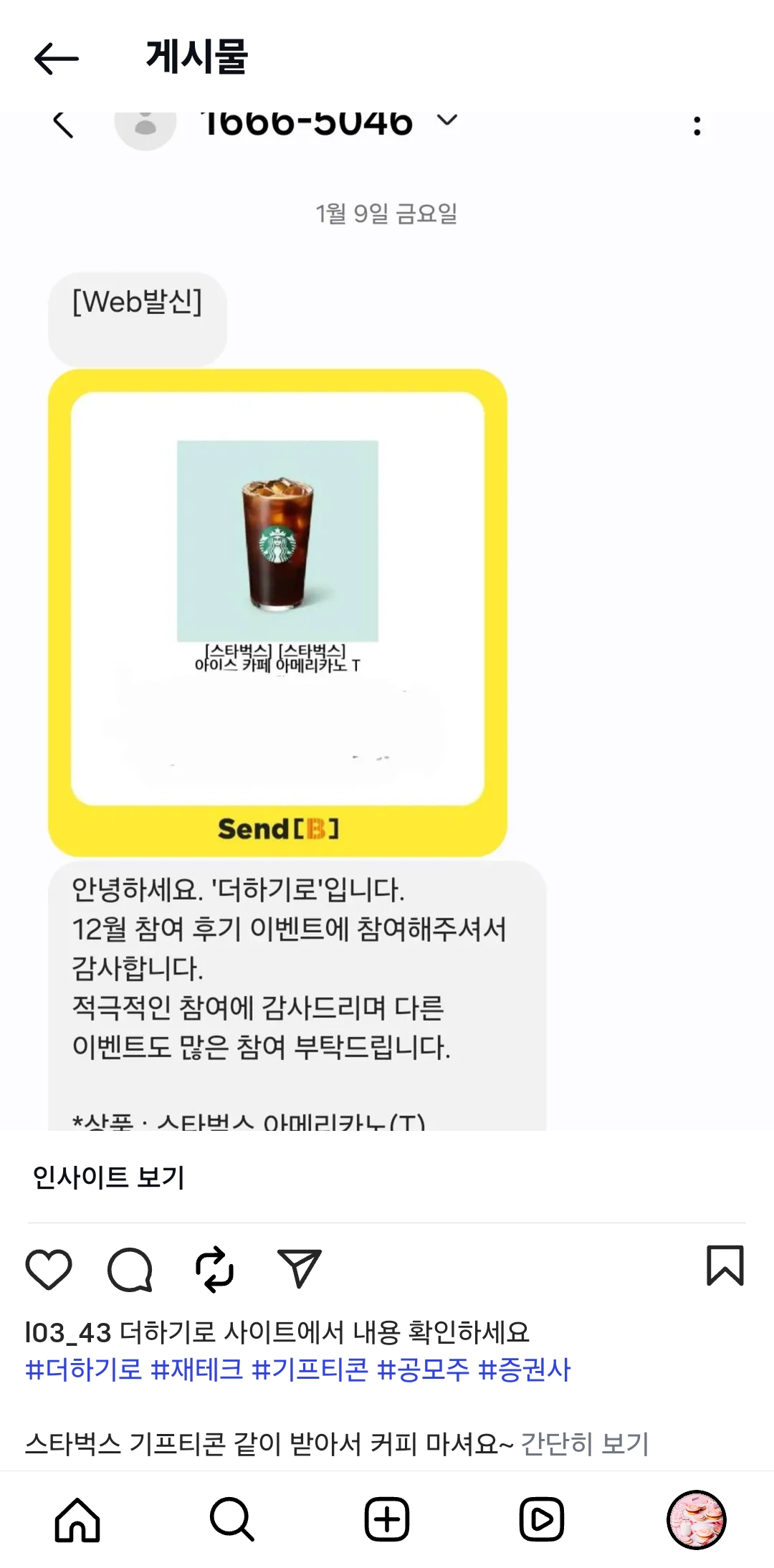Like this post with the heart icon

click(x=49, y=1268)
